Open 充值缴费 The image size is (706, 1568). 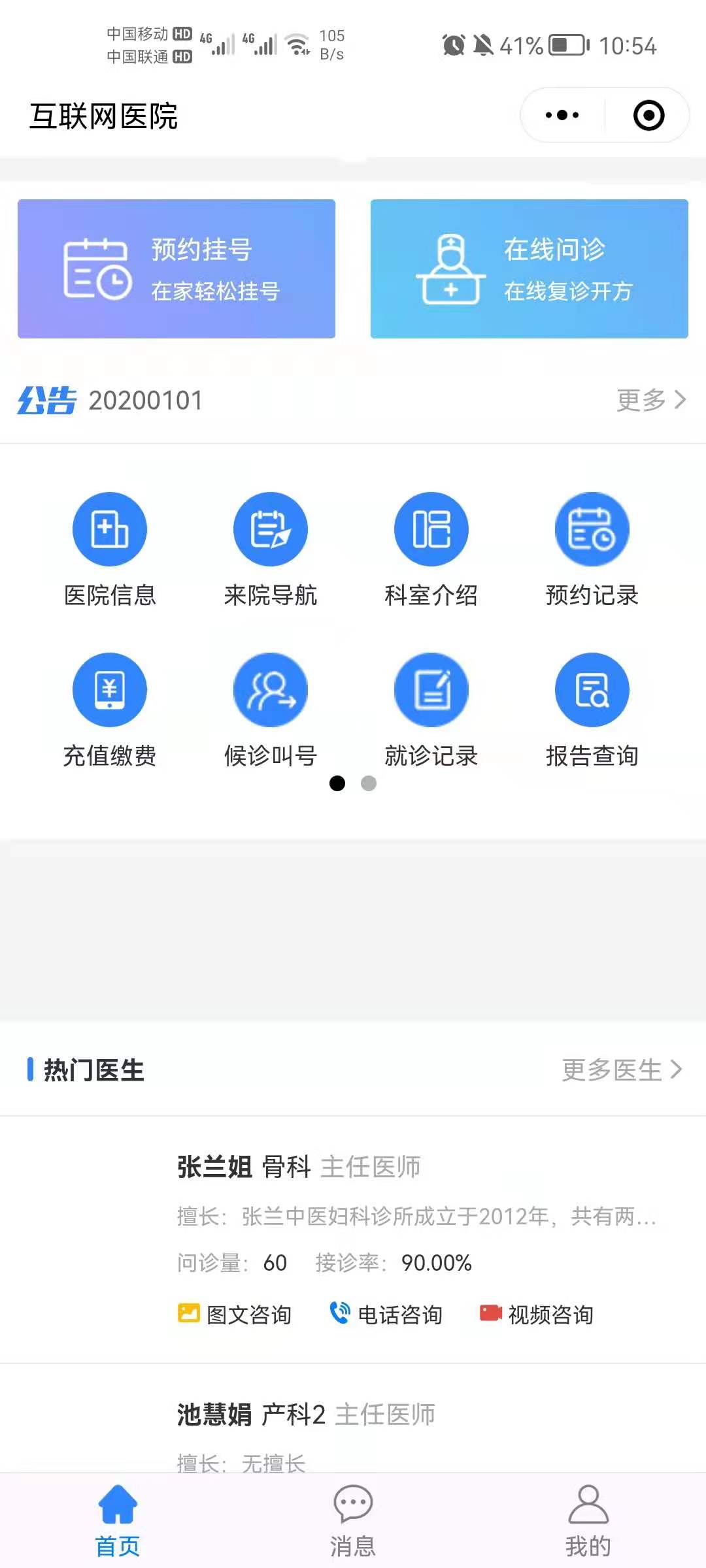(110, 711)
